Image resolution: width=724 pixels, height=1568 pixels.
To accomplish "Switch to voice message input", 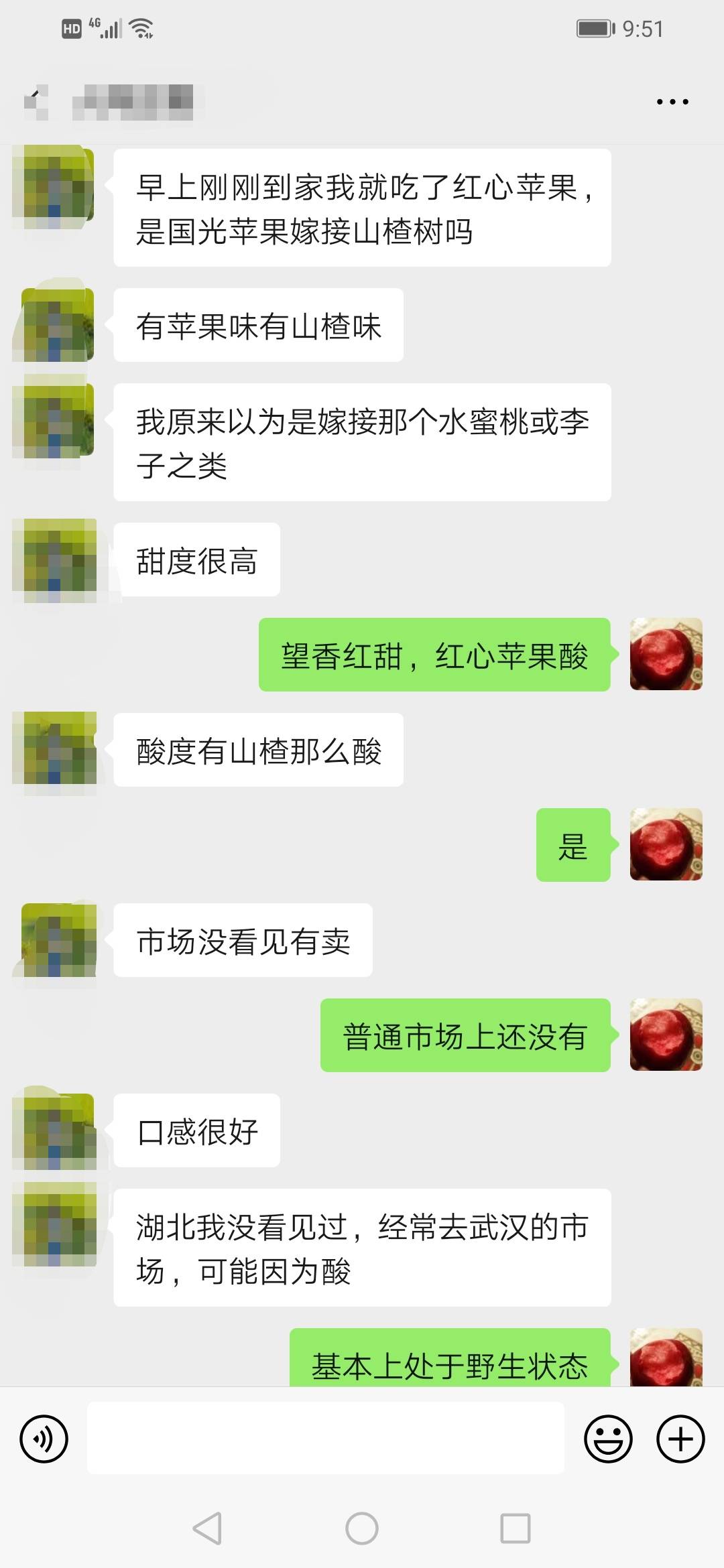I will [44, 1439].
